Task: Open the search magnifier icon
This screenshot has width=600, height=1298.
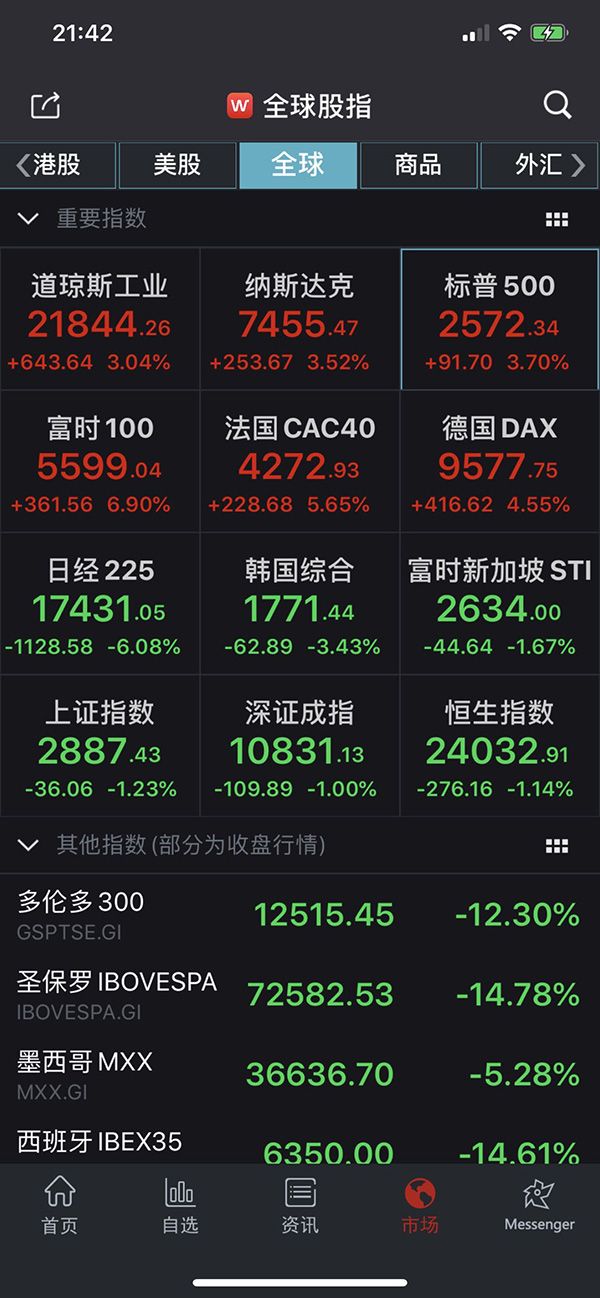Action: coord(557,105)
